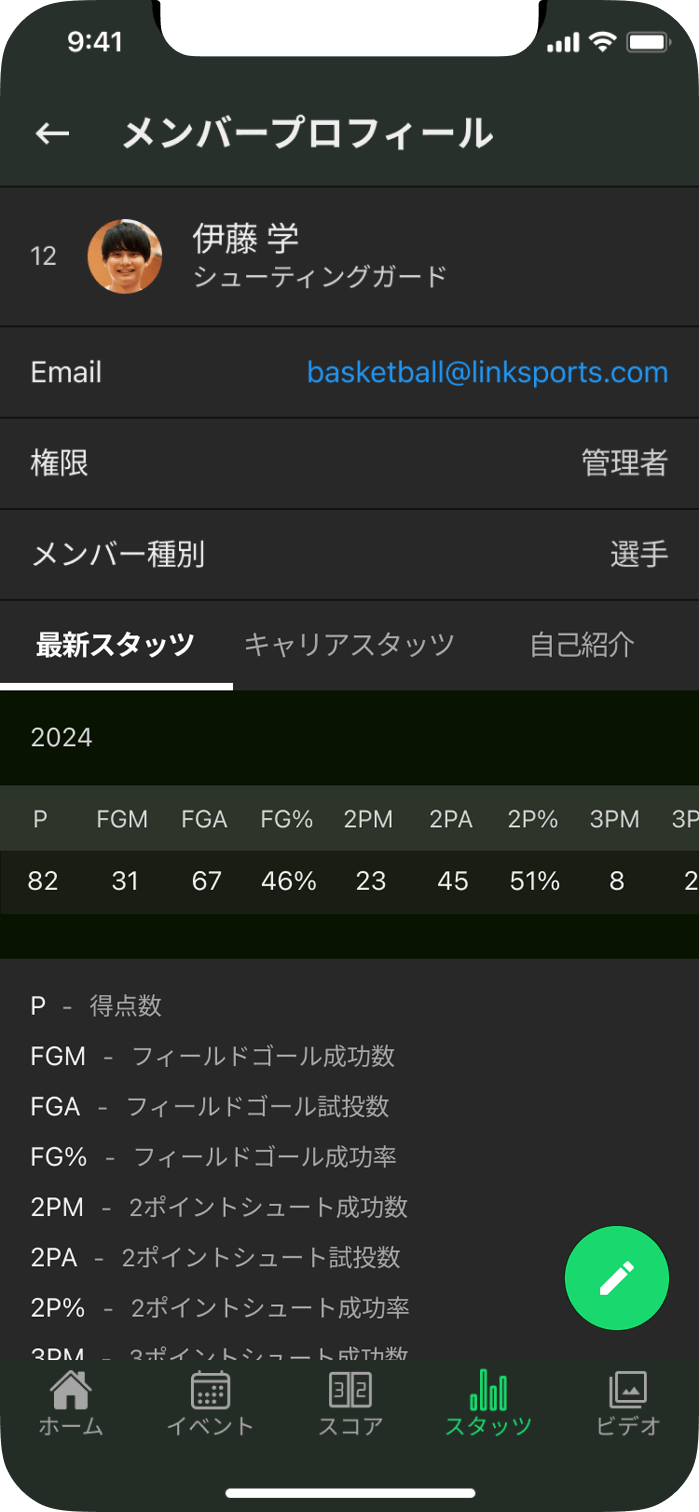Go back using the arrow icon
This screenshot has width=699, height=1512.
point(52,133)
